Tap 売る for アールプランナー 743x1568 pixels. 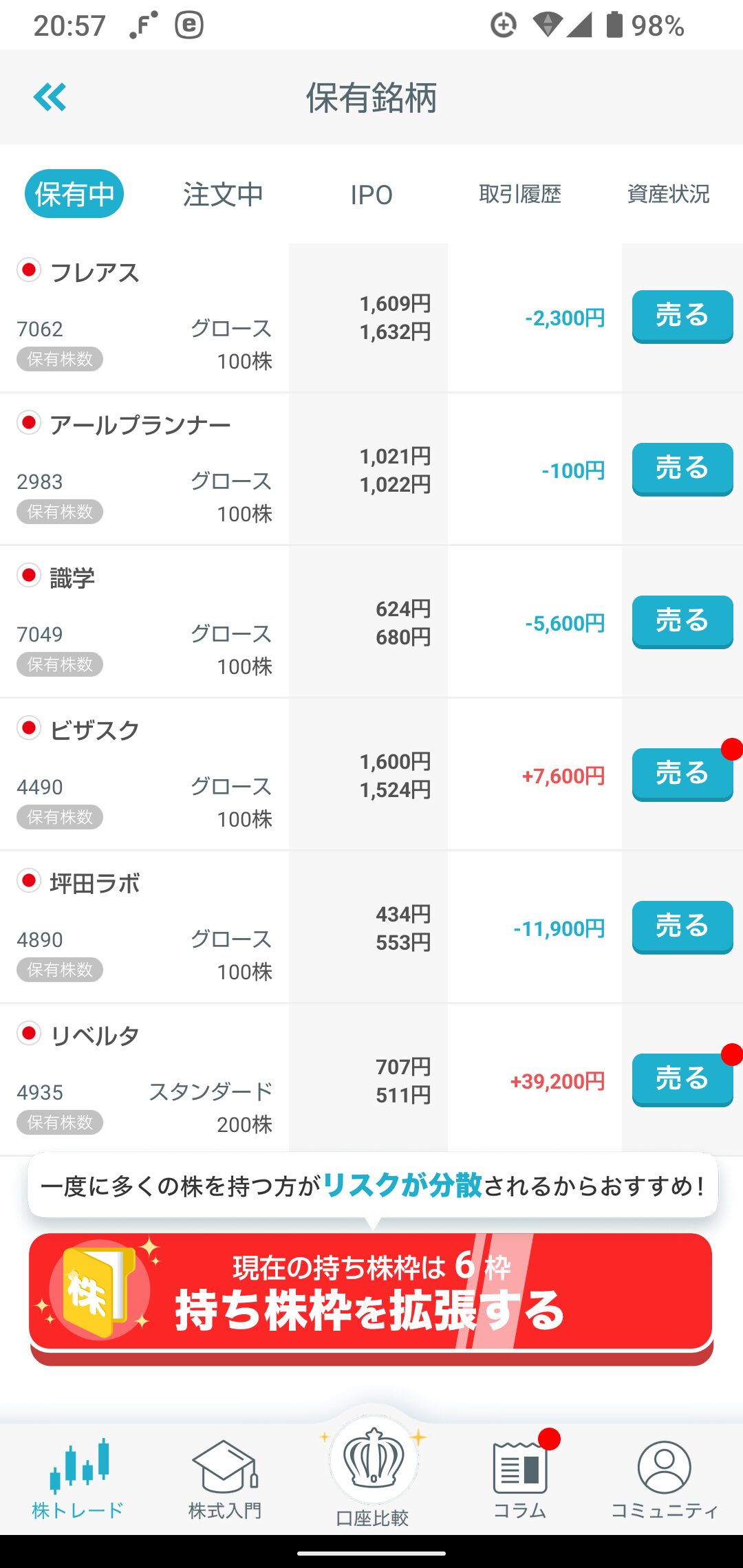click(682, 469)
